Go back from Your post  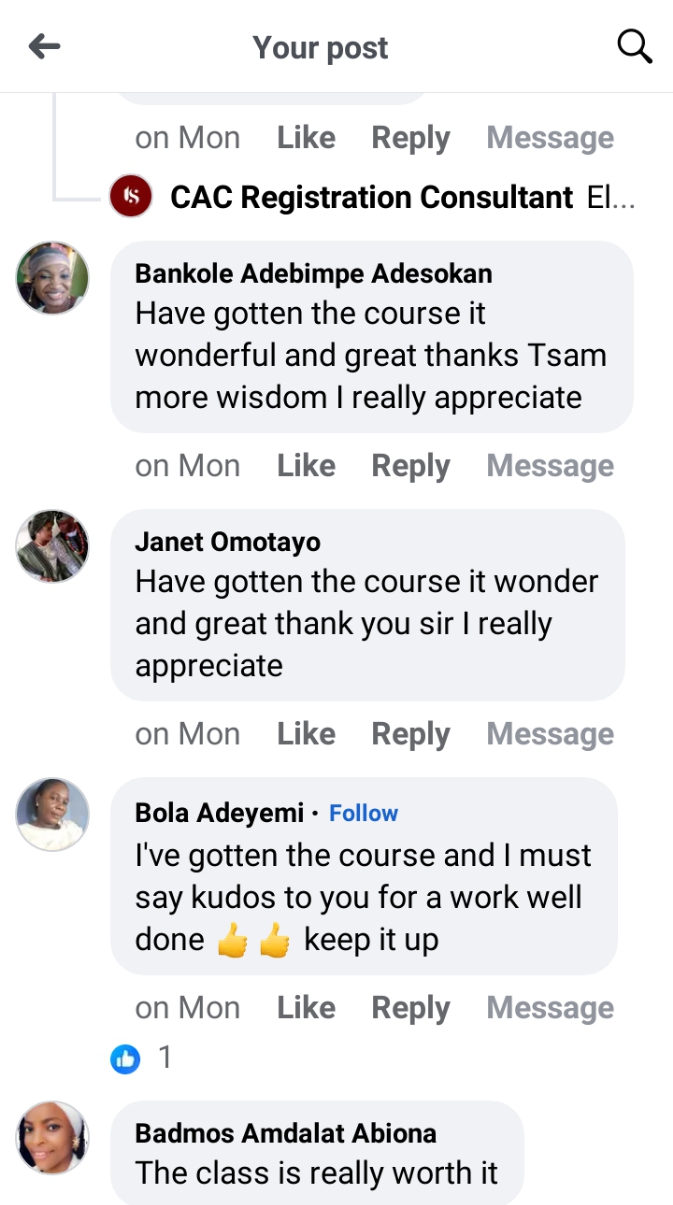point(44,46)
